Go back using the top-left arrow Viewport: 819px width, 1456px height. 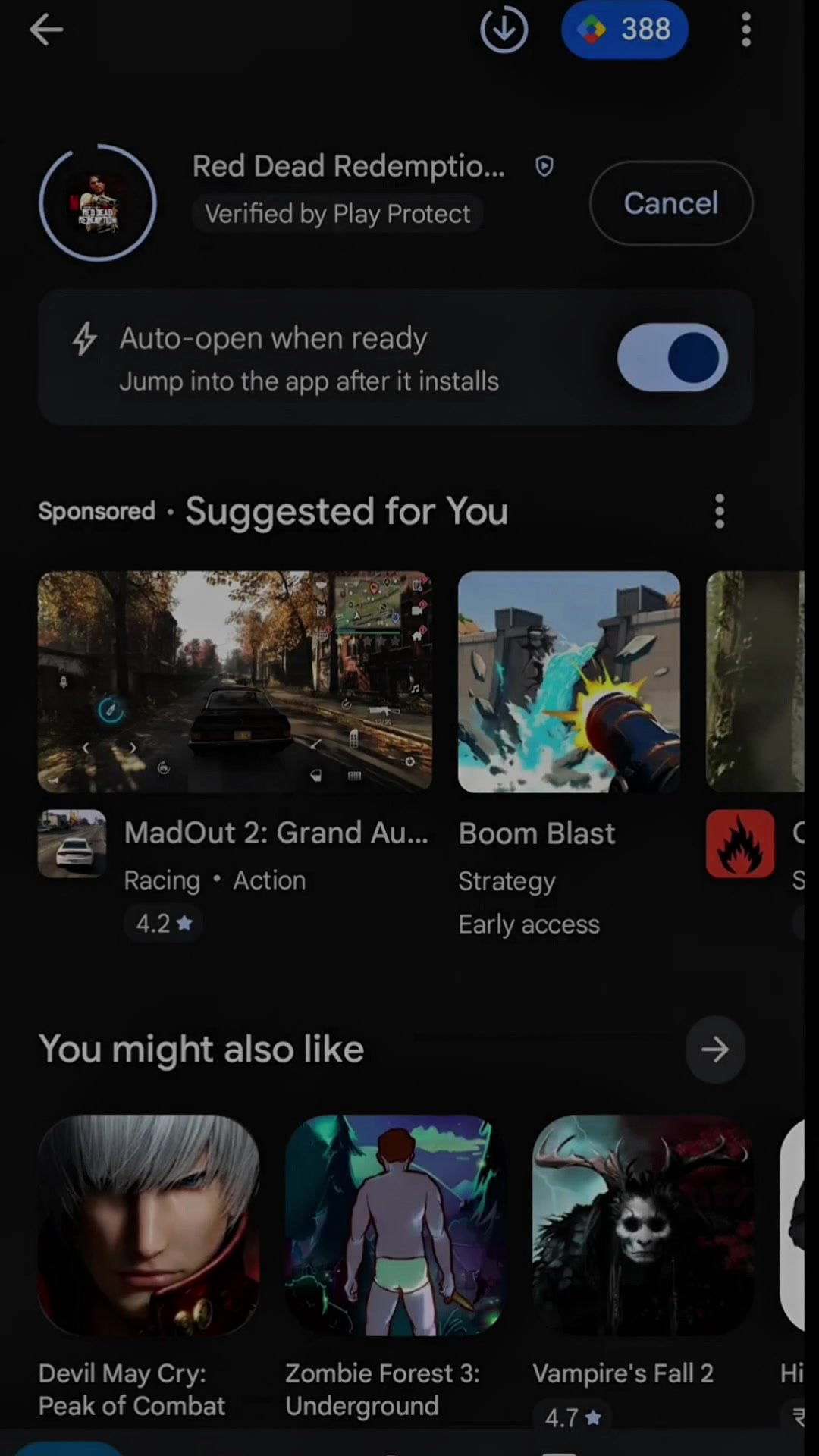tap(46, 31)
